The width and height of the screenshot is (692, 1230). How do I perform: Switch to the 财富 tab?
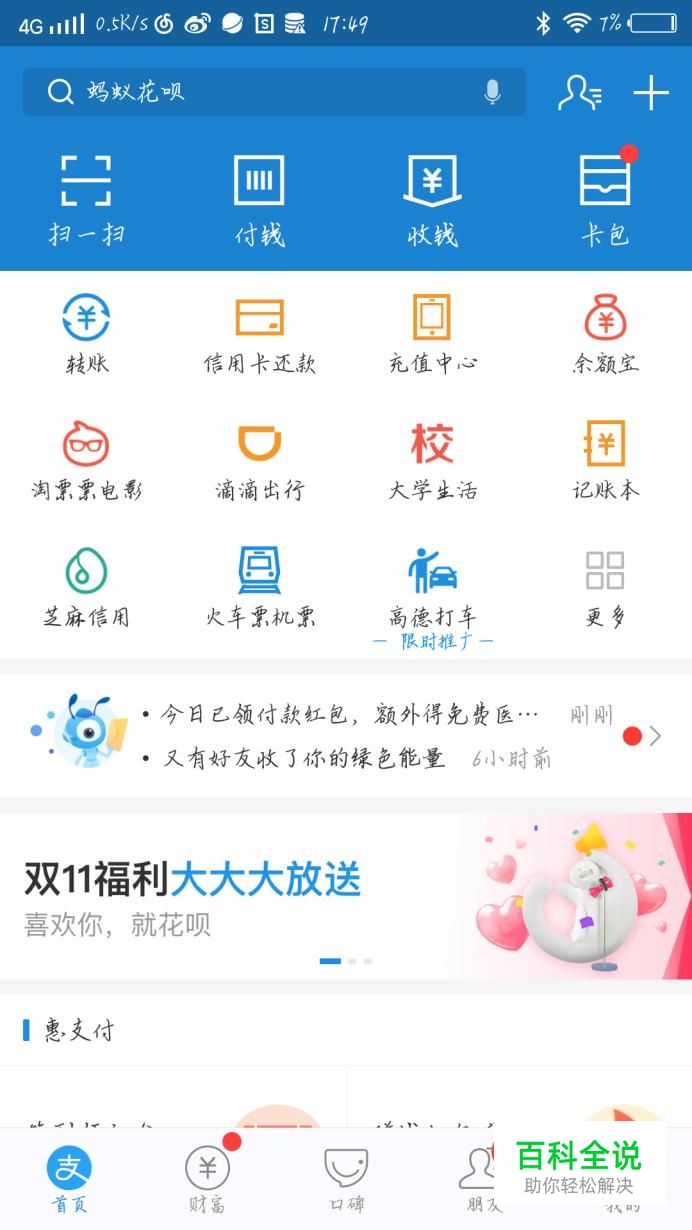(207, 1178)
